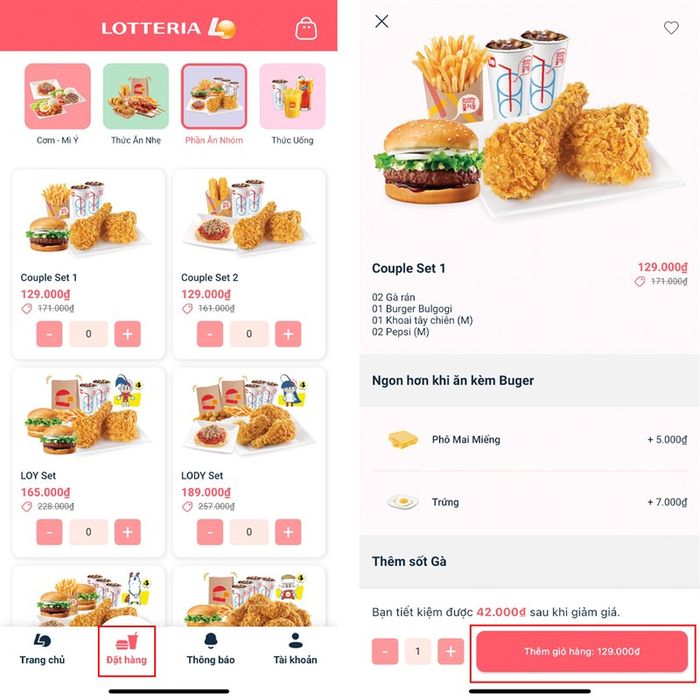Increase quantity next to add-to-cart button
This screenshot has height=700, width=700.
coord(450,652)
